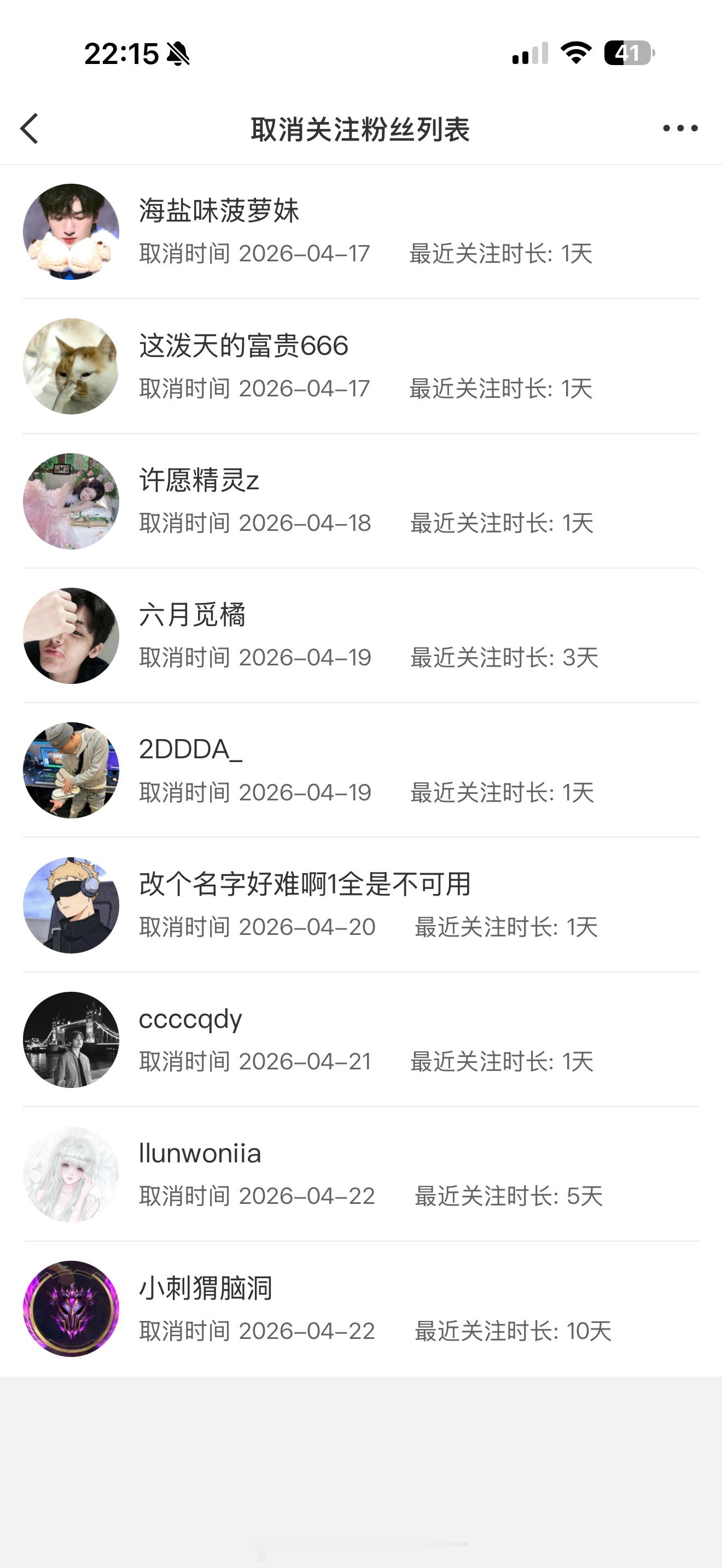Tap the battery indicator showing 41
The height and width of the screenshot is (1568, 722).
pos(628,54)
